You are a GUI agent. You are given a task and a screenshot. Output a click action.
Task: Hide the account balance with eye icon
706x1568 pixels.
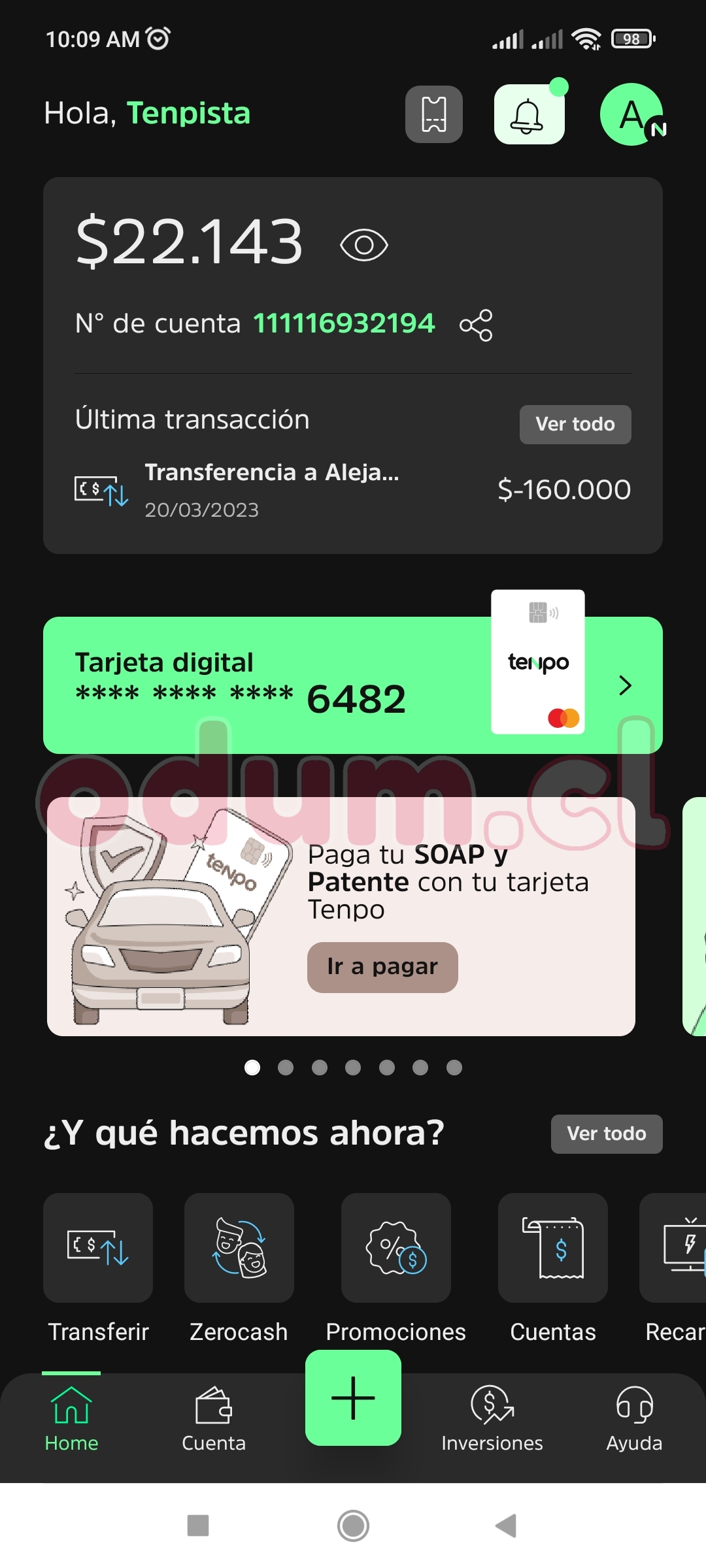coord(364,246)
